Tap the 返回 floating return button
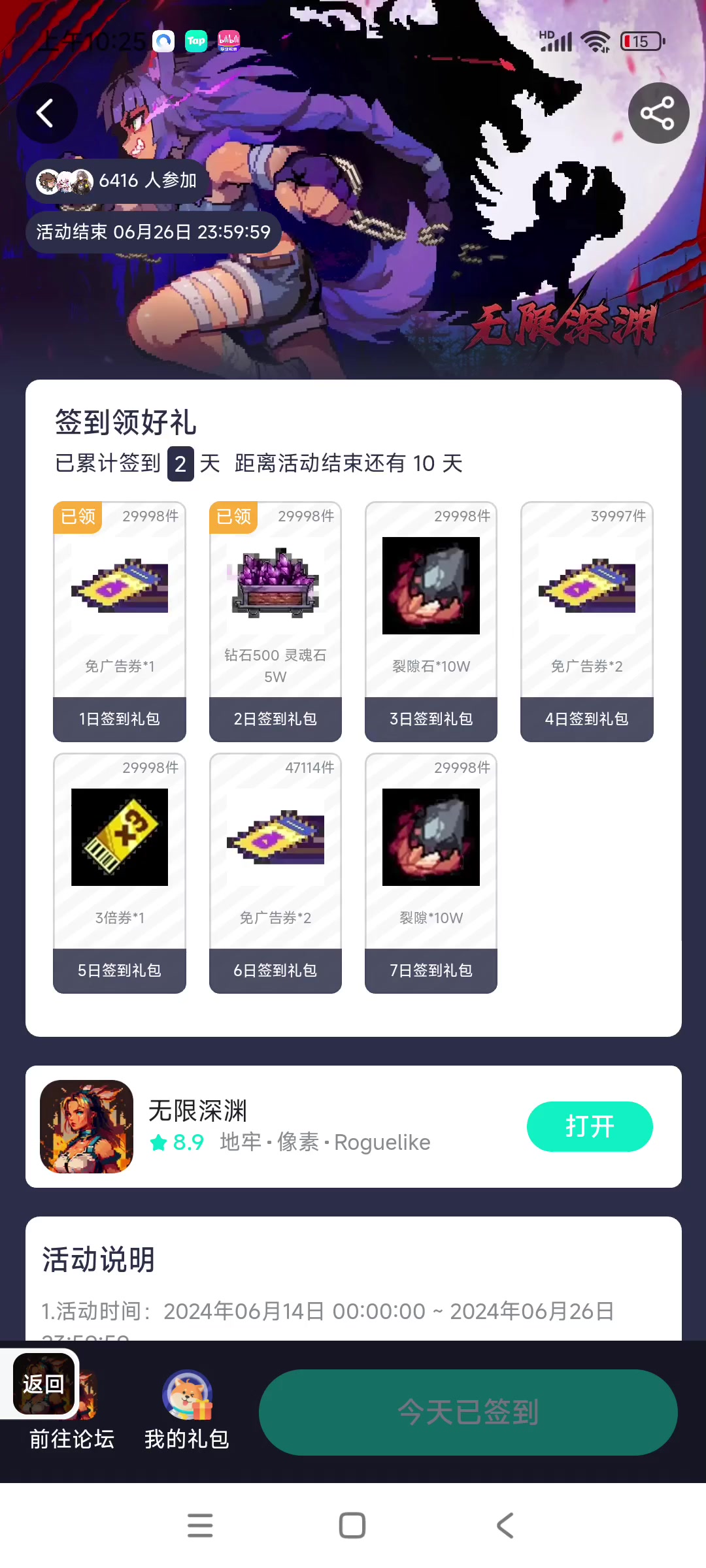 [x=42, y=1384]
